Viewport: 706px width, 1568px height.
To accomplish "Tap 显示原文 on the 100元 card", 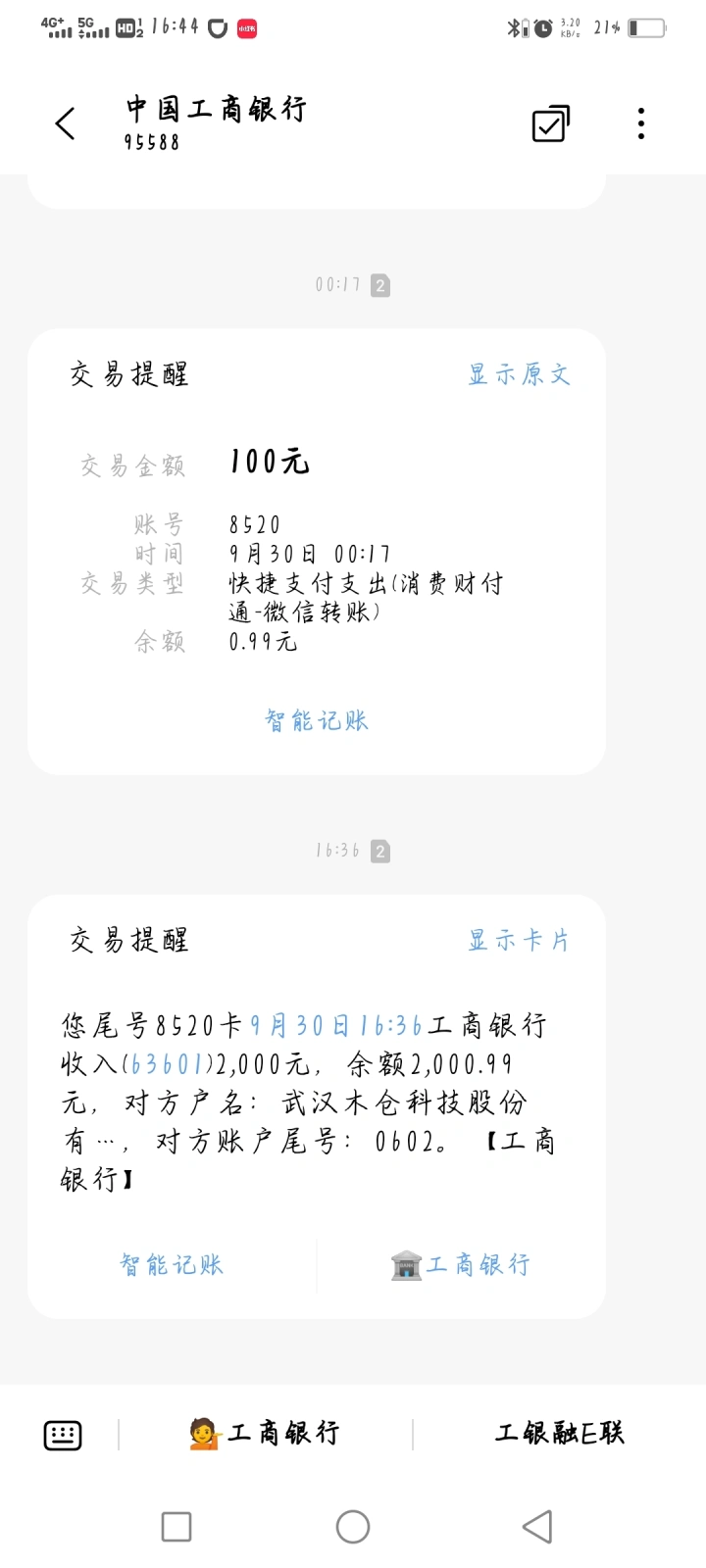I will click(519, 374).
